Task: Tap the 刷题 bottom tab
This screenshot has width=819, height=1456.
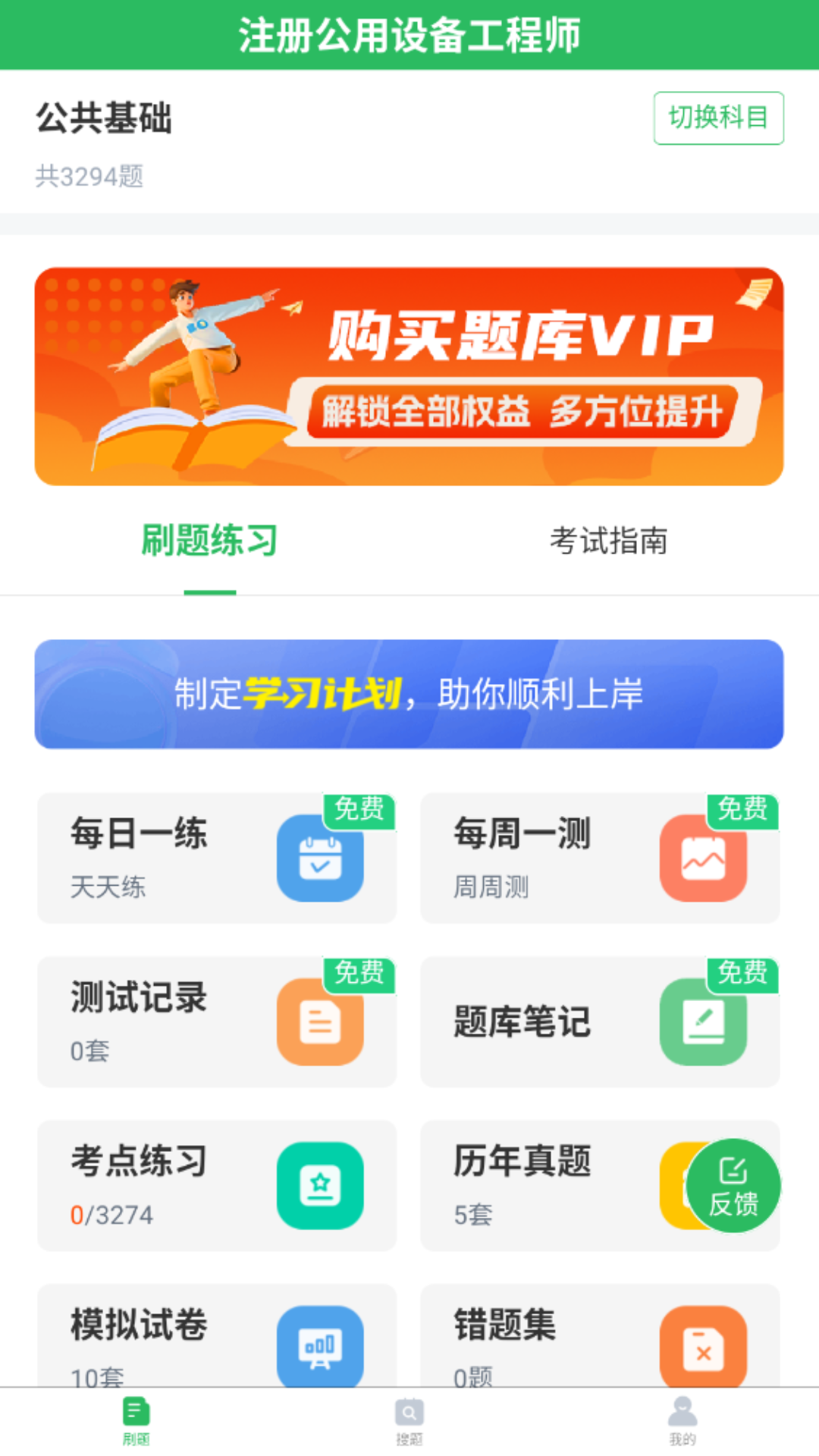Action: 136,1421
